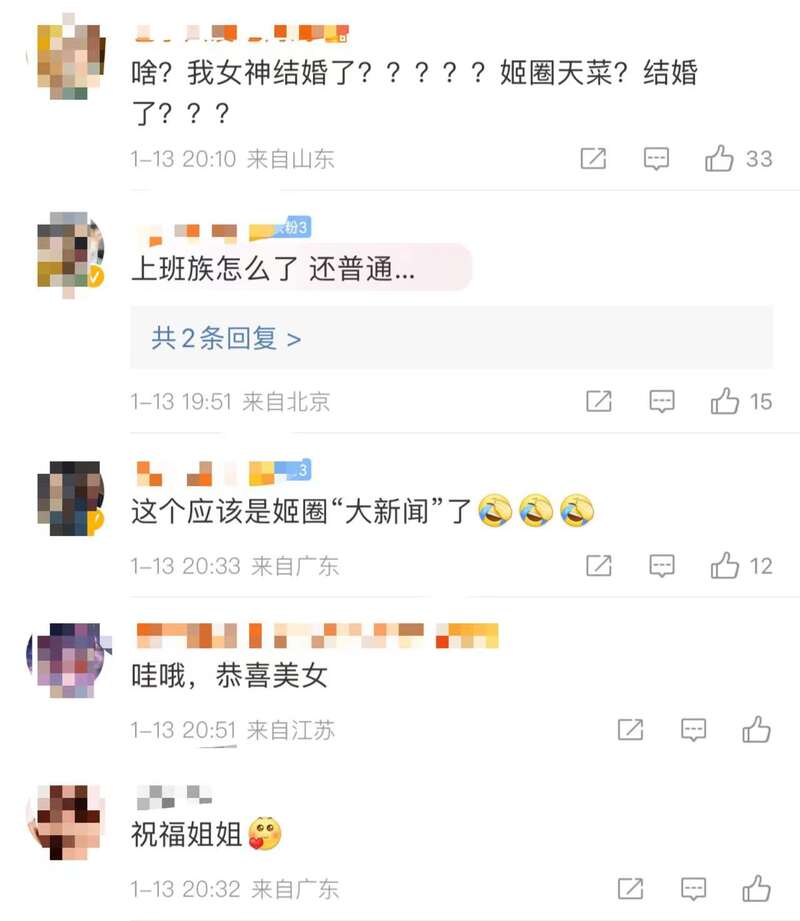Screen dimensions: 800x921
Task: Reply to the 恭喜美女 comment
Action: tap(693, 729)
